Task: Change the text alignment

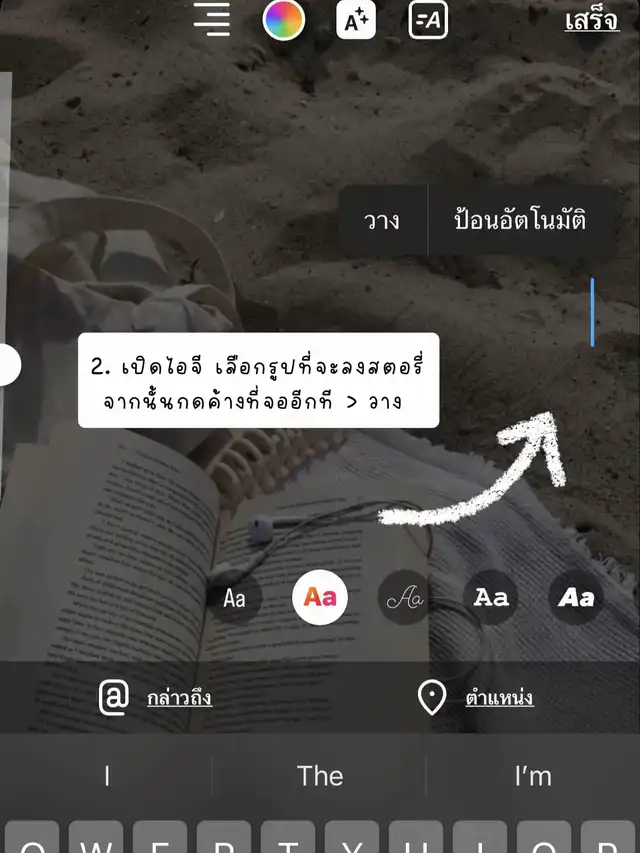Action: click(x=212, y=19)
